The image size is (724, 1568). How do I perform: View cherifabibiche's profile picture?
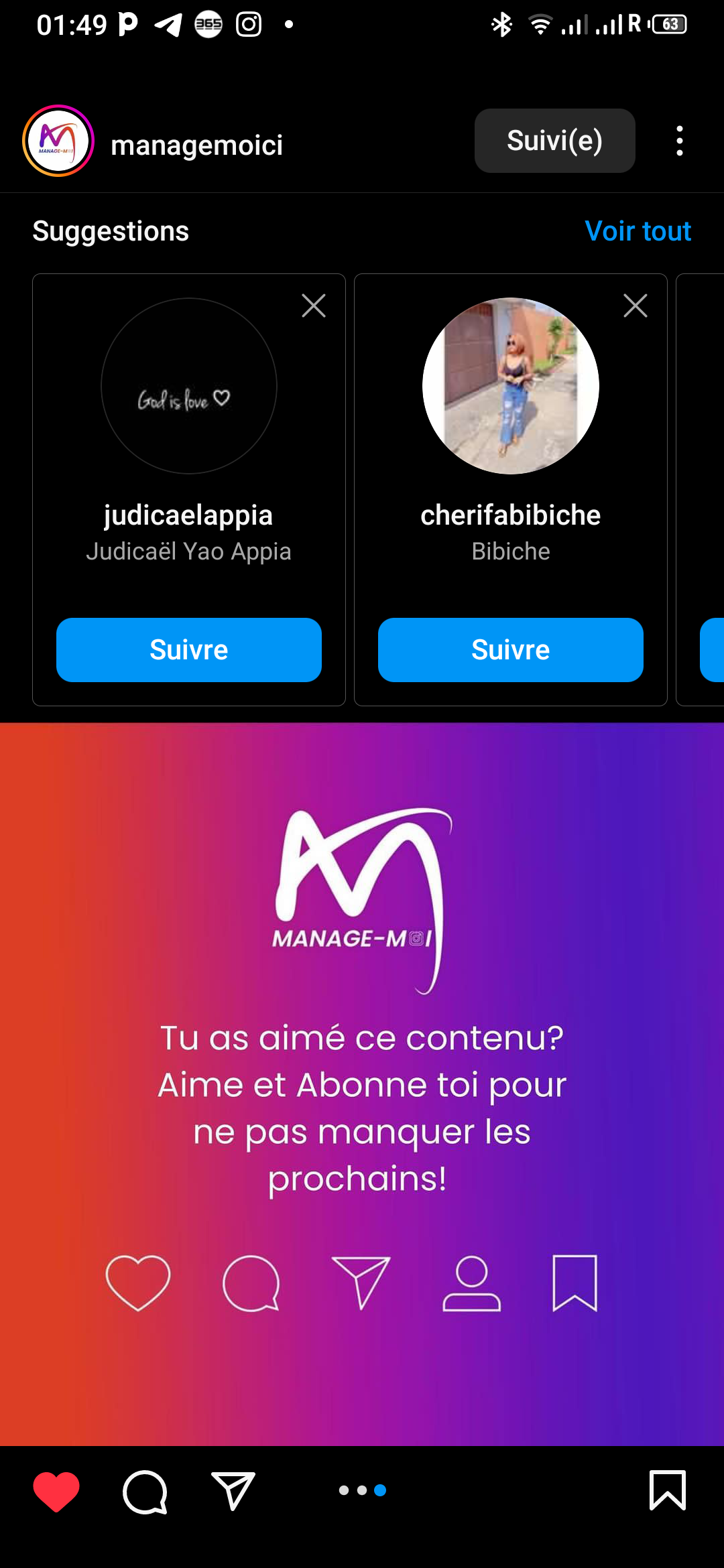pyautogui.click(x=511, y=386)
